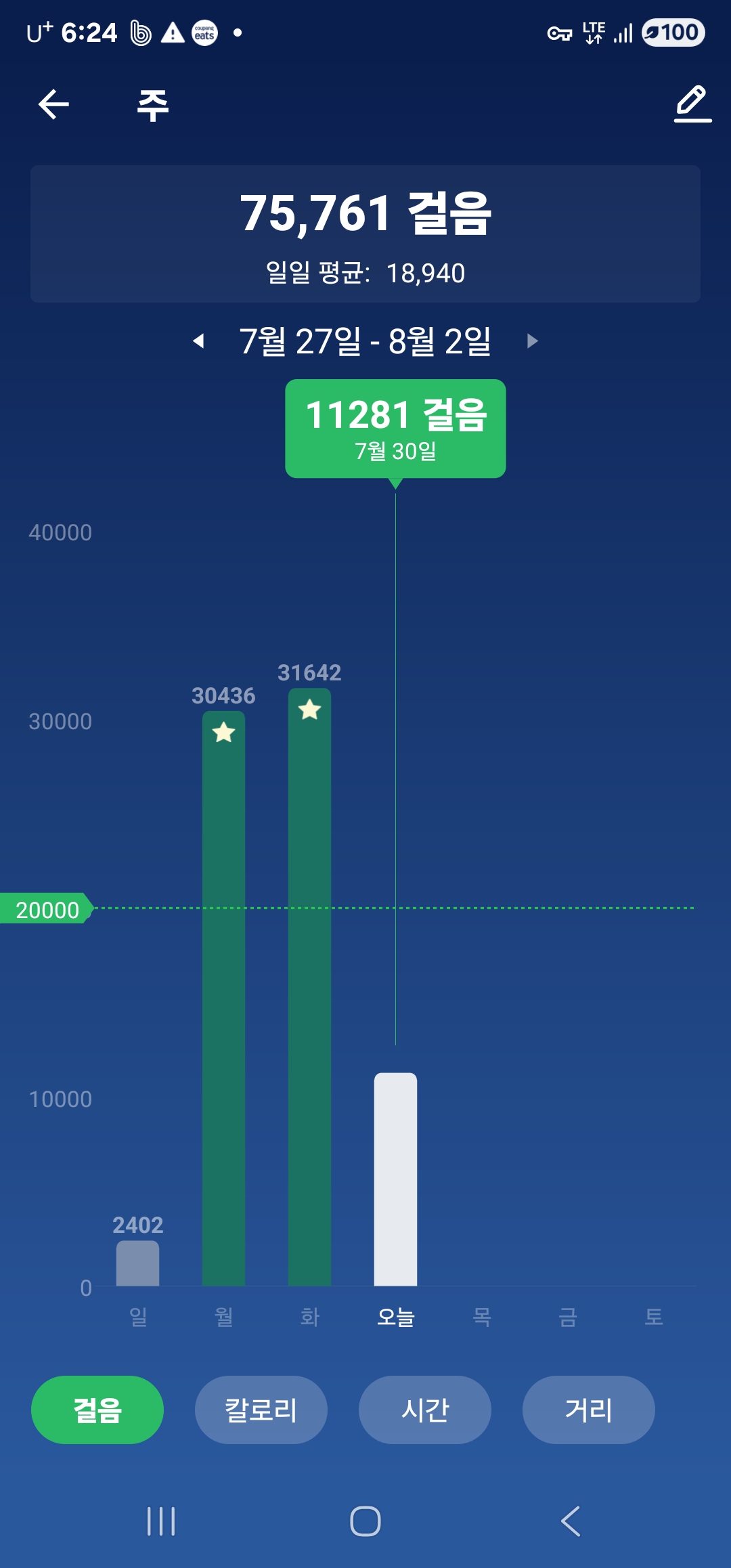Viewport: 731px width, 1568px height.
Task: Open the edit pencil icon
Action: [692, 104]
